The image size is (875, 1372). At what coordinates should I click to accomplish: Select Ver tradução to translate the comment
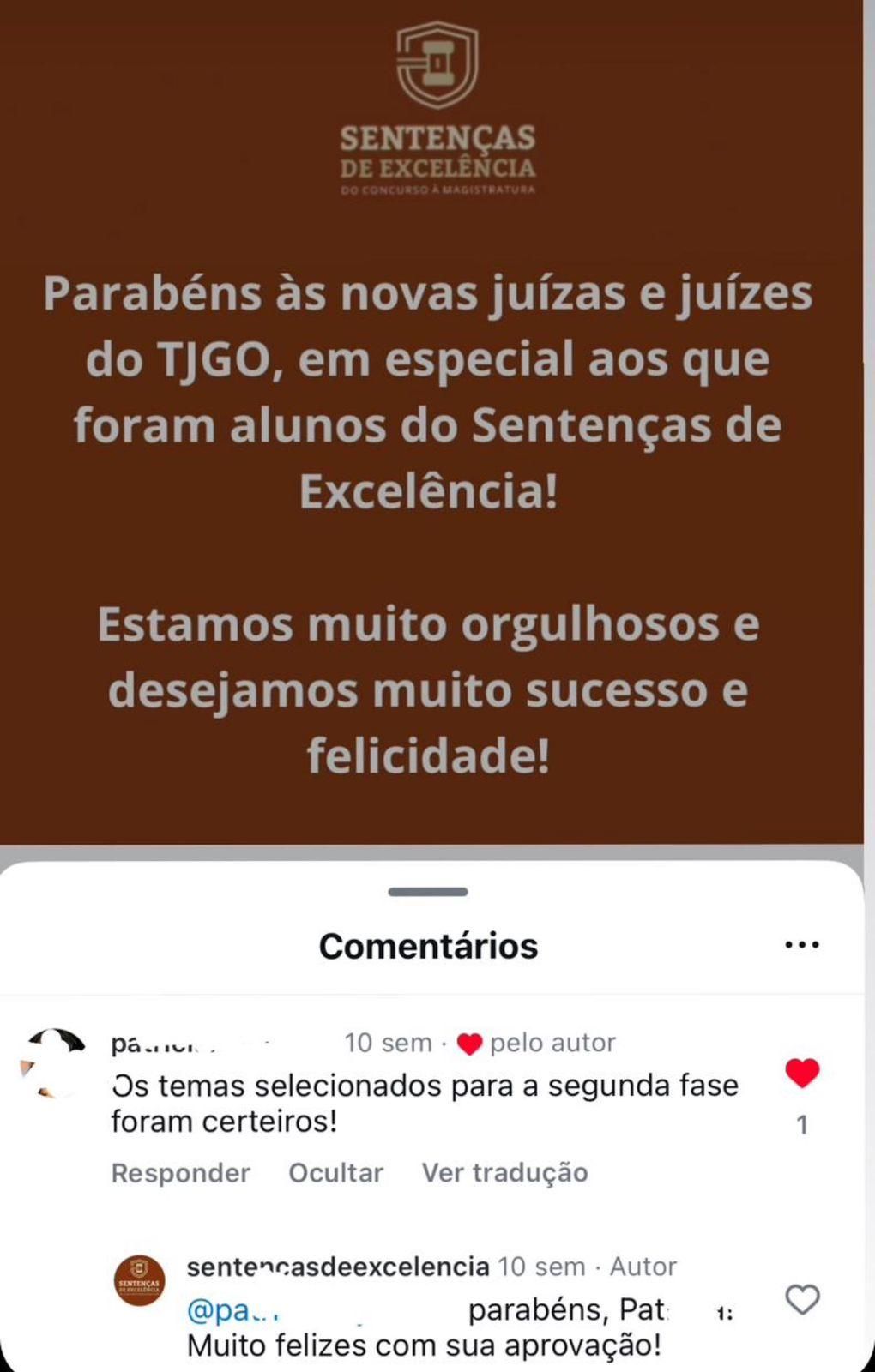(504, 1172)
